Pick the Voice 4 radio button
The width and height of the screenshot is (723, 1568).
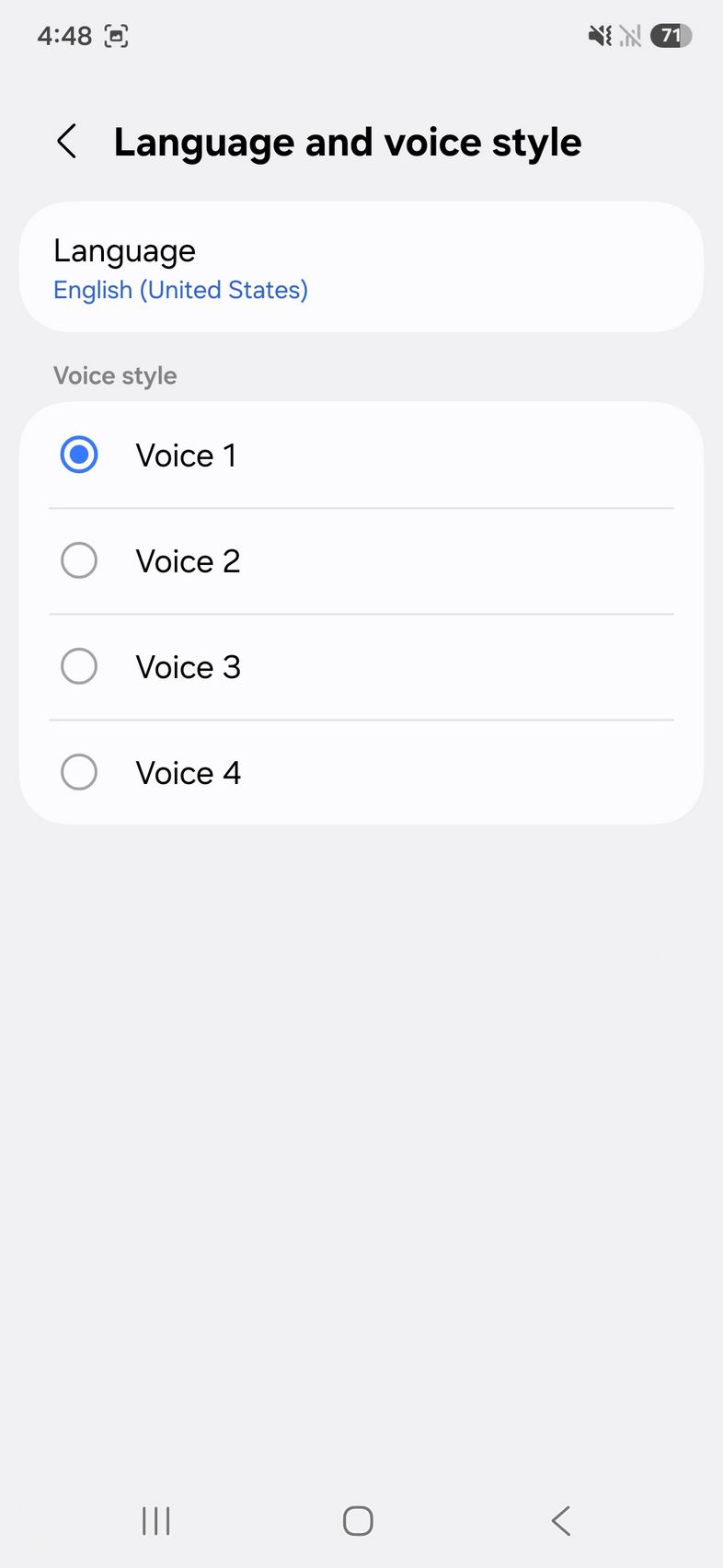pyautogui.click(x=79, y=772)
